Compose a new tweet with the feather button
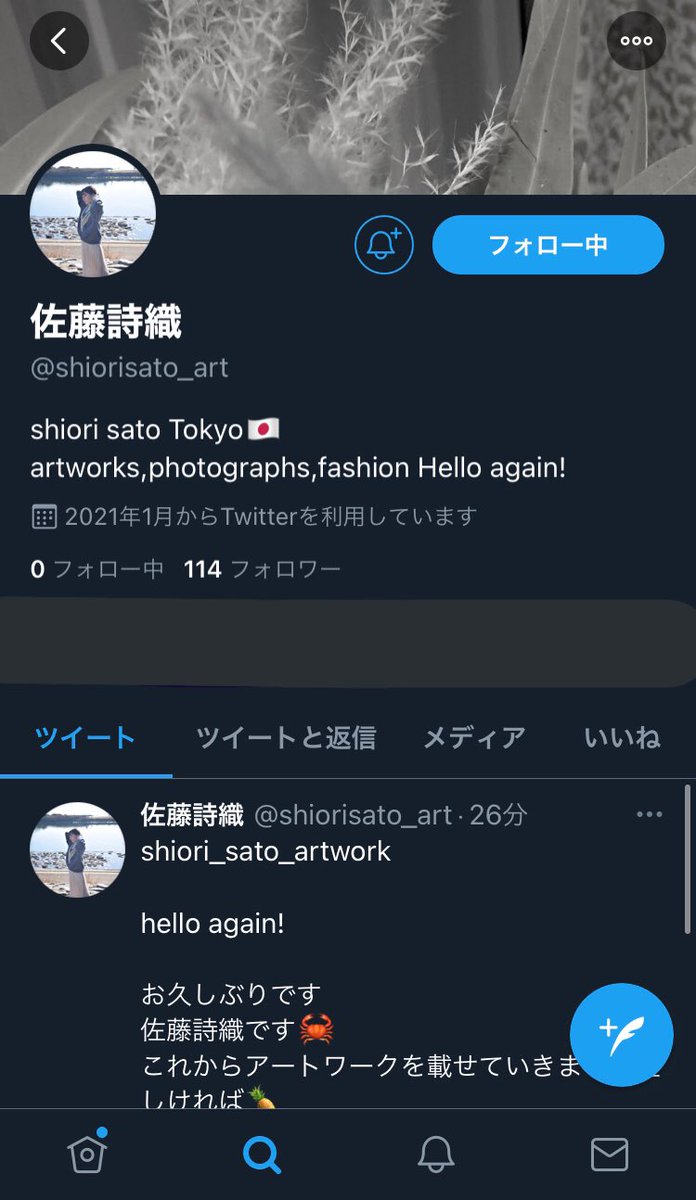 tap(621, 1035)
